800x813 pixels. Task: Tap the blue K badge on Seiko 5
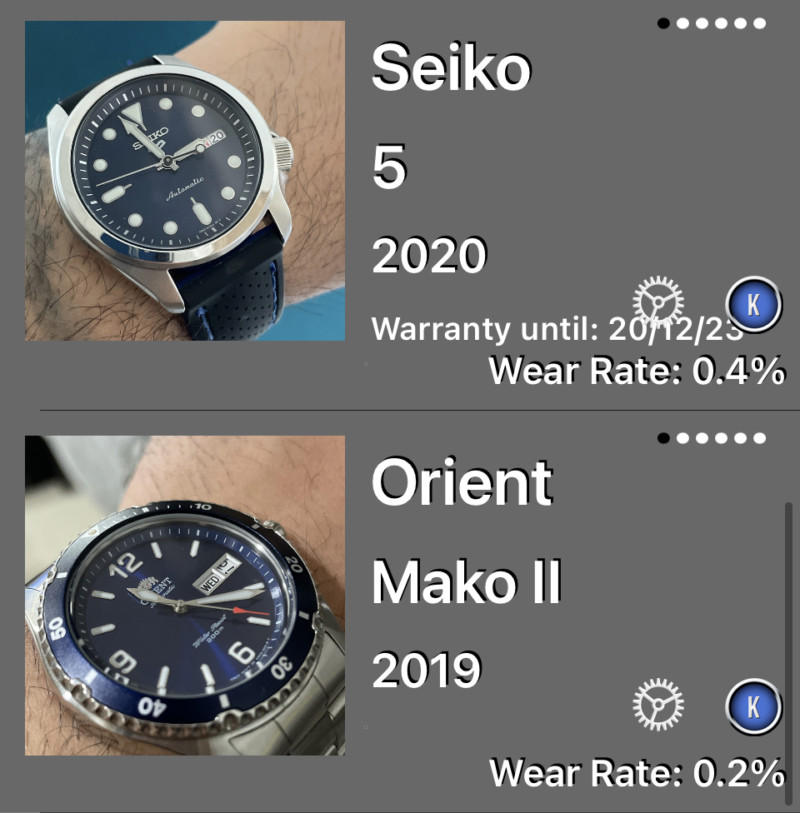pyautogui.click(x=753, y=303)
